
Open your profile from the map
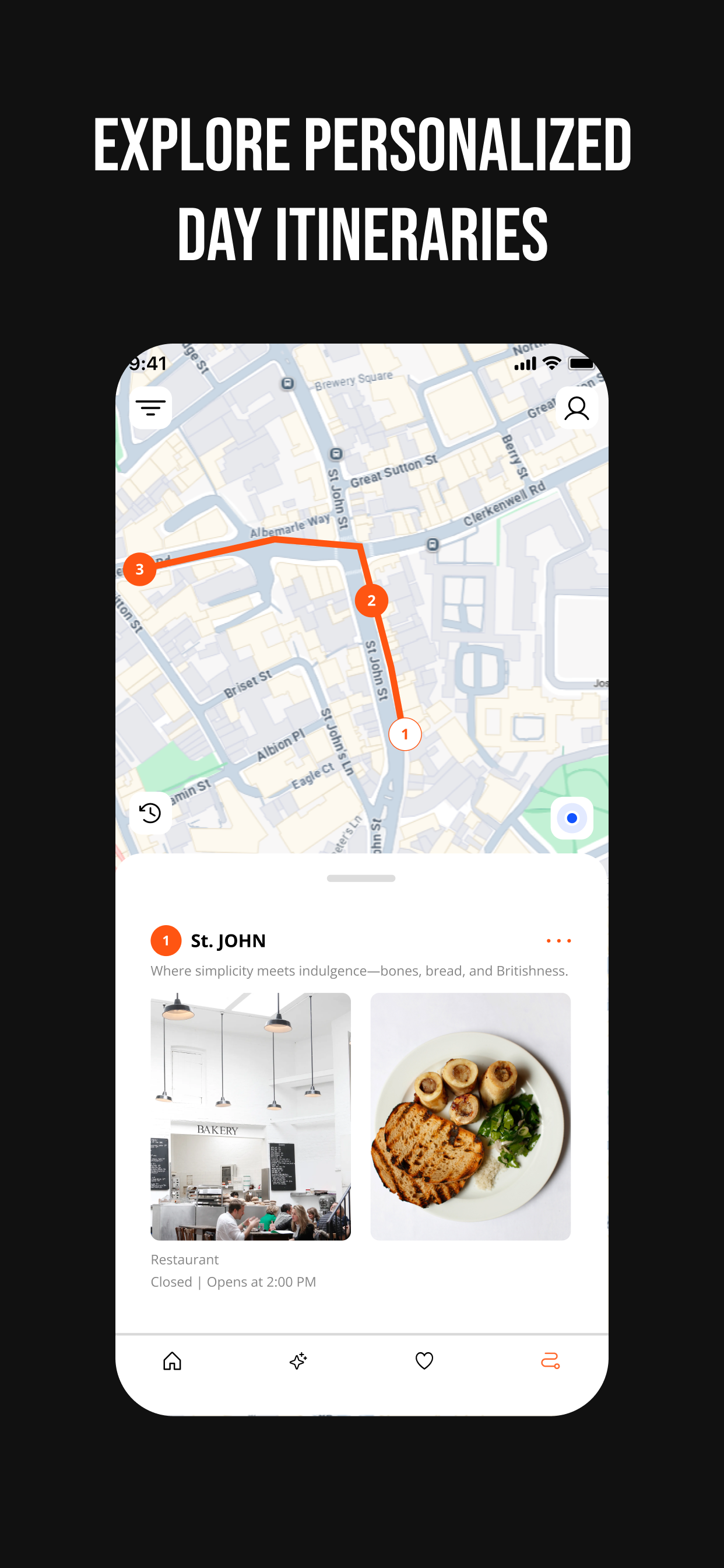[x=575, y=408]
